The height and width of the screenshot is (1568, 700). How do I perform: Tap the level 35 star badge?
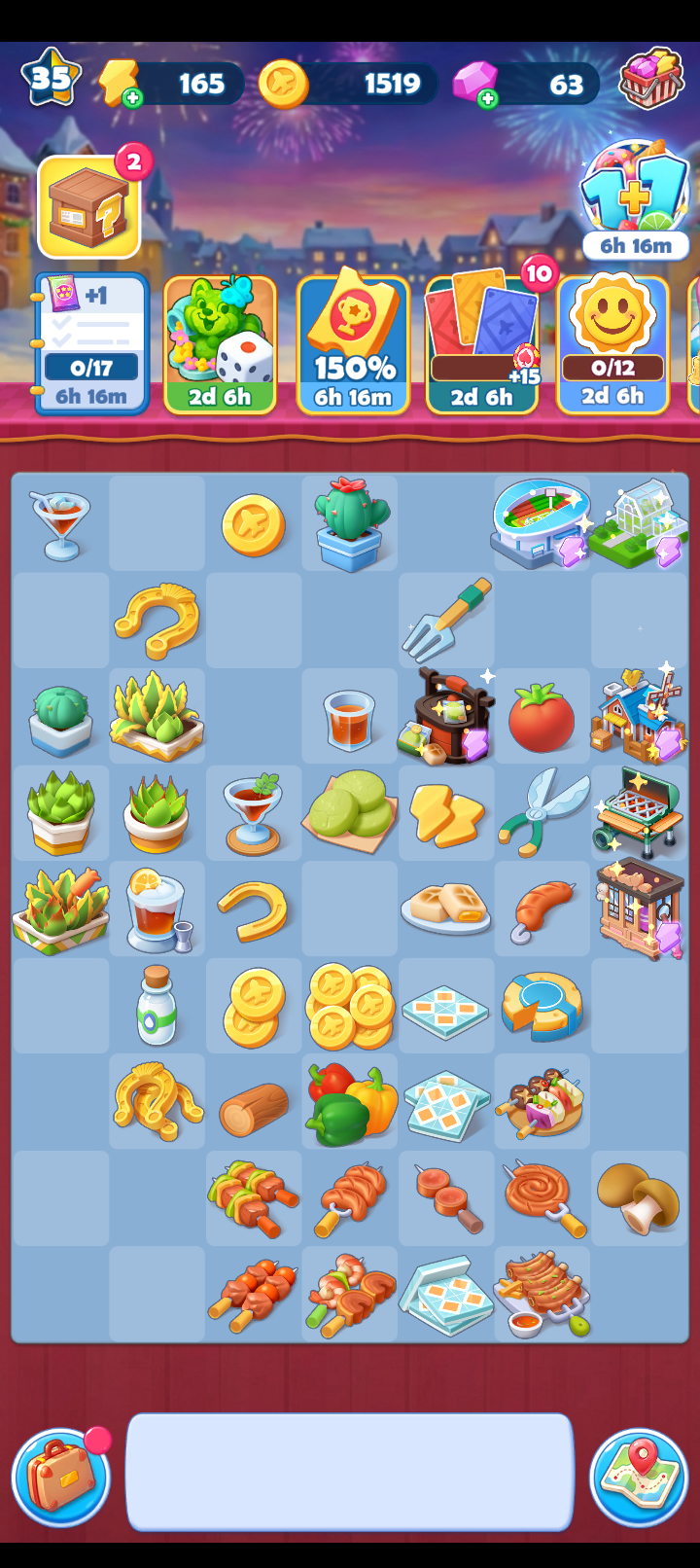[x=51, y=77]
